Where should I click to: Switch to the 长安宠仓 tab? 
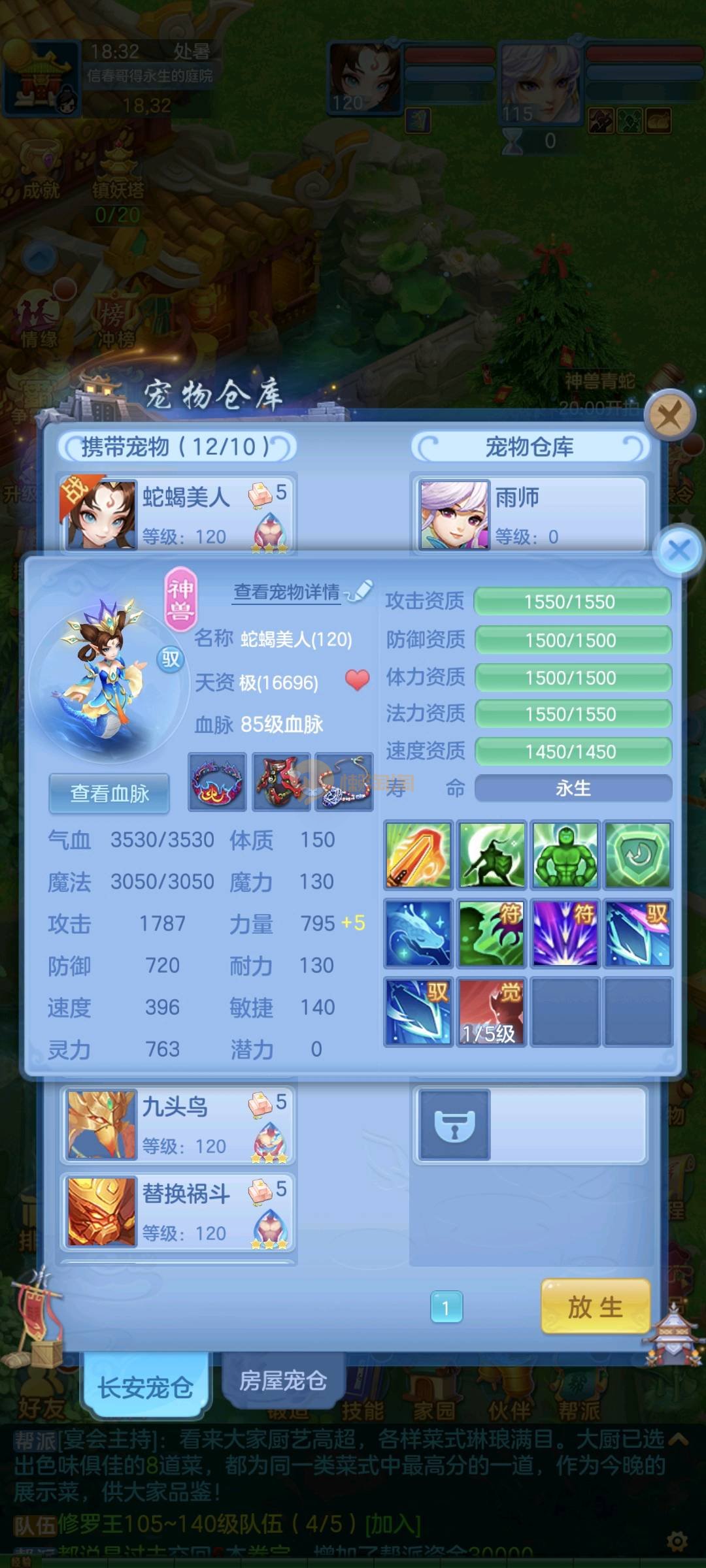click(145, 1387)
